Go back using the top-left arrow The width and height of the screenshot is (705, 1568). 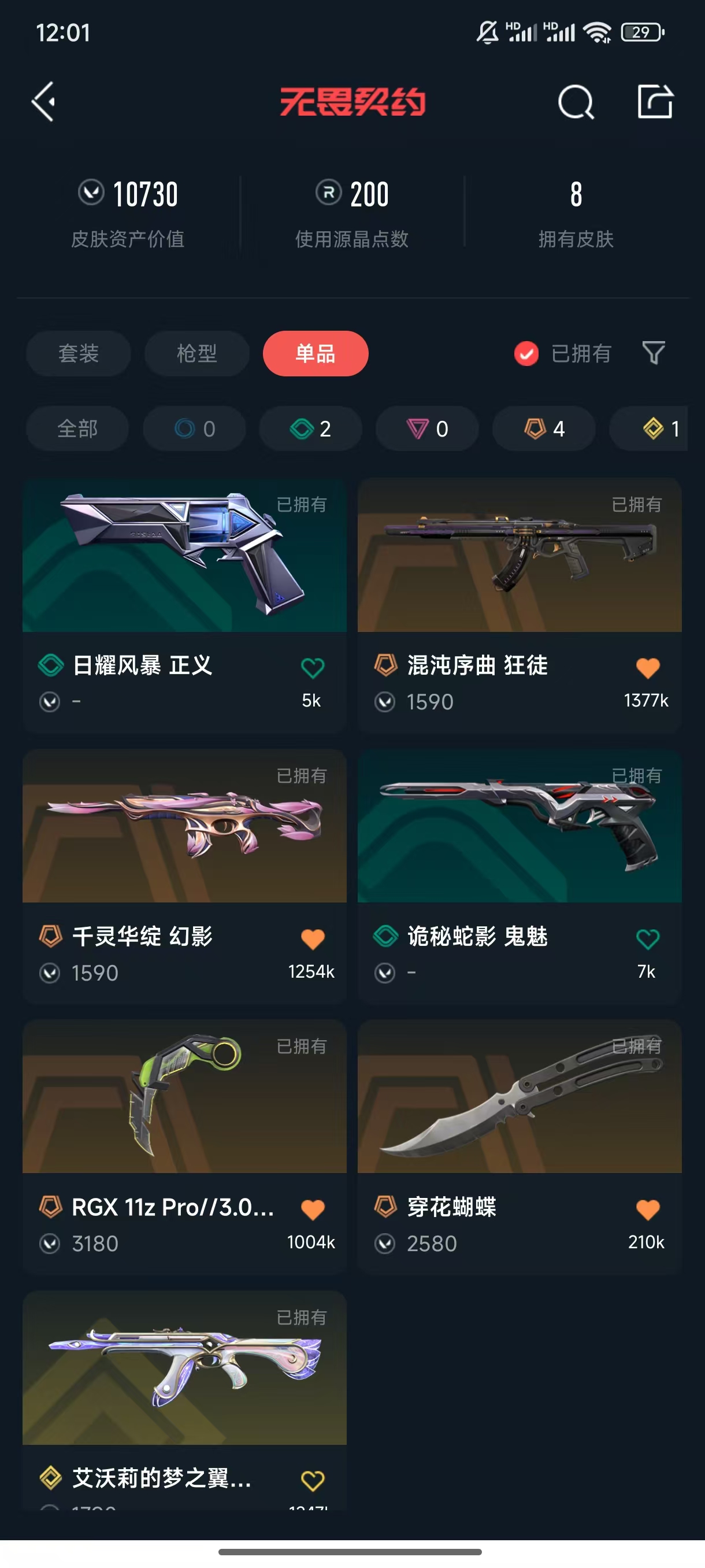pos(44,102)
